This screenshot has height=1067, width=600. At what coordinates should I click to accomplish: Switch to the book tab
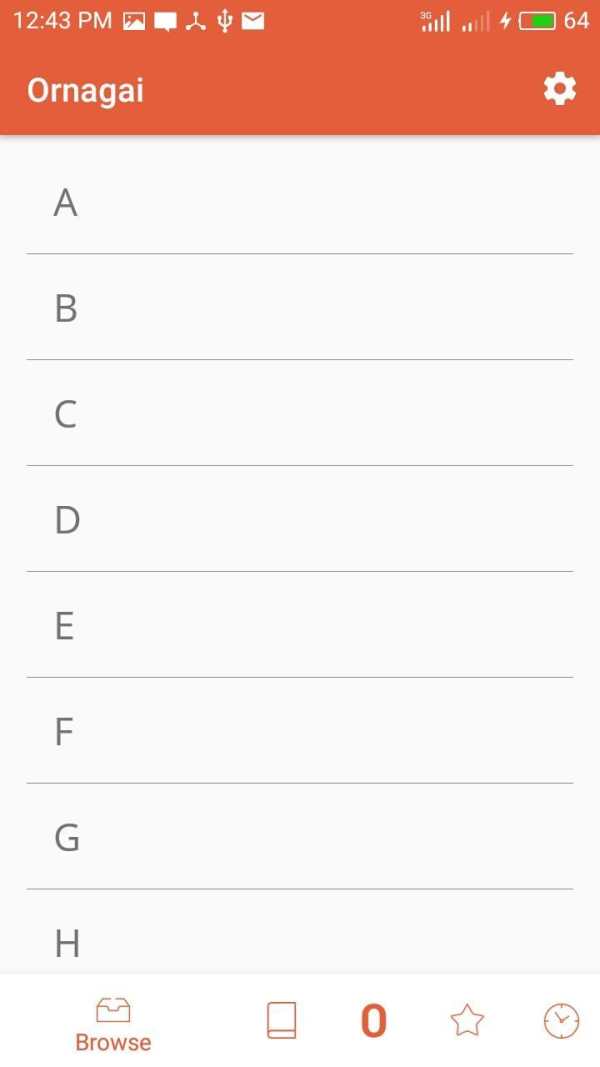tap(281, 1020)
